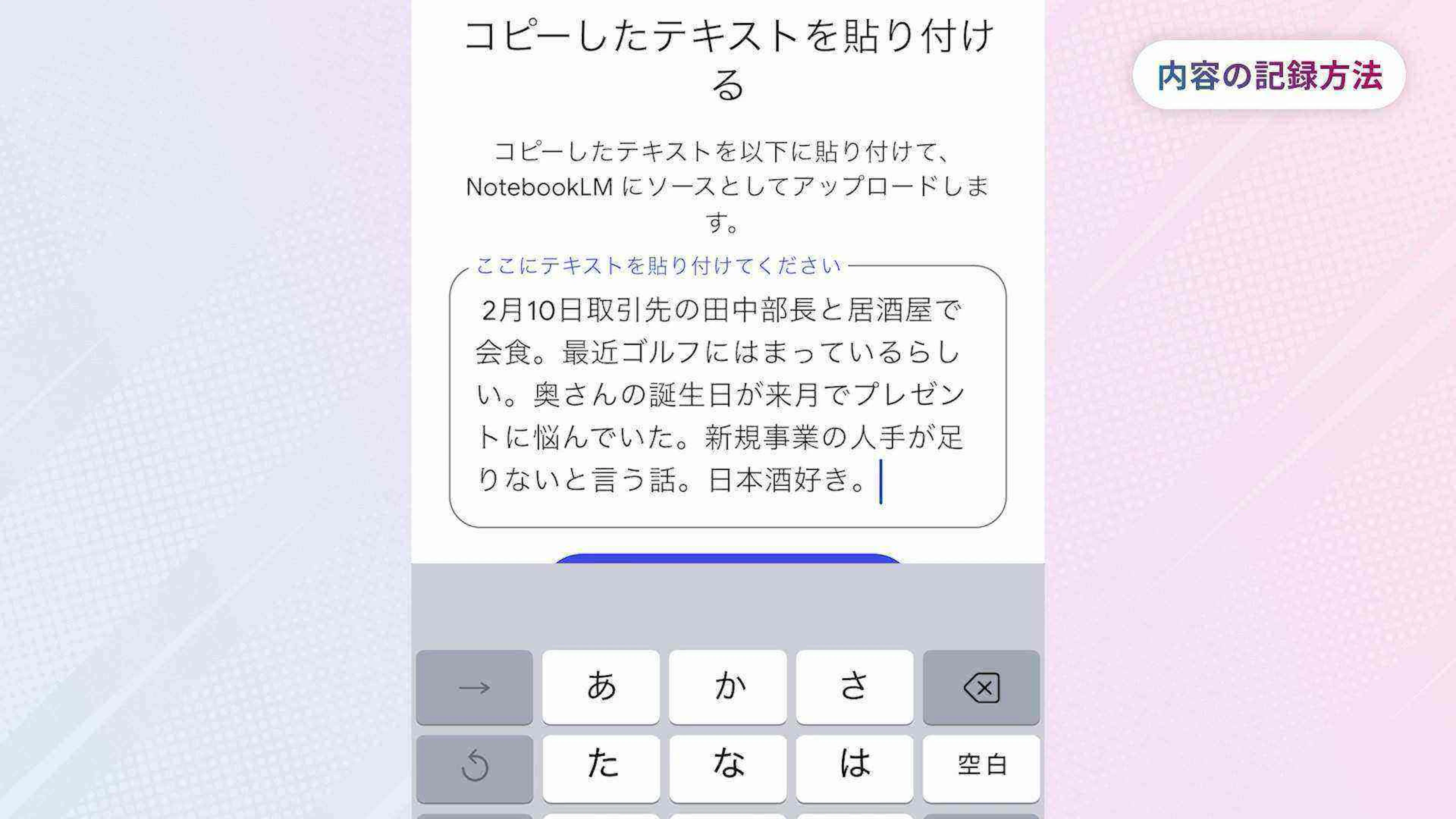Hit the backspace key on keyboard
Screen dimensions: 1456x819
(981, 687)
